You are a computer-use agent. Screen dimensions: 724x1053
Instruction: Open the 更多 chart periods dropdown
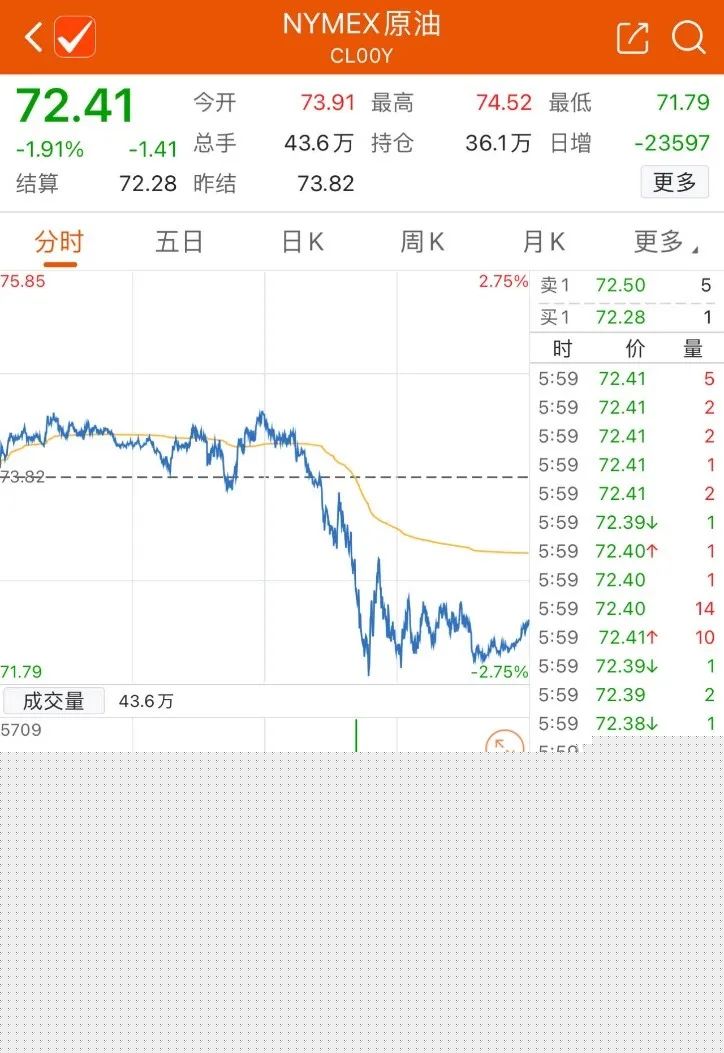[x=663, y=242]
